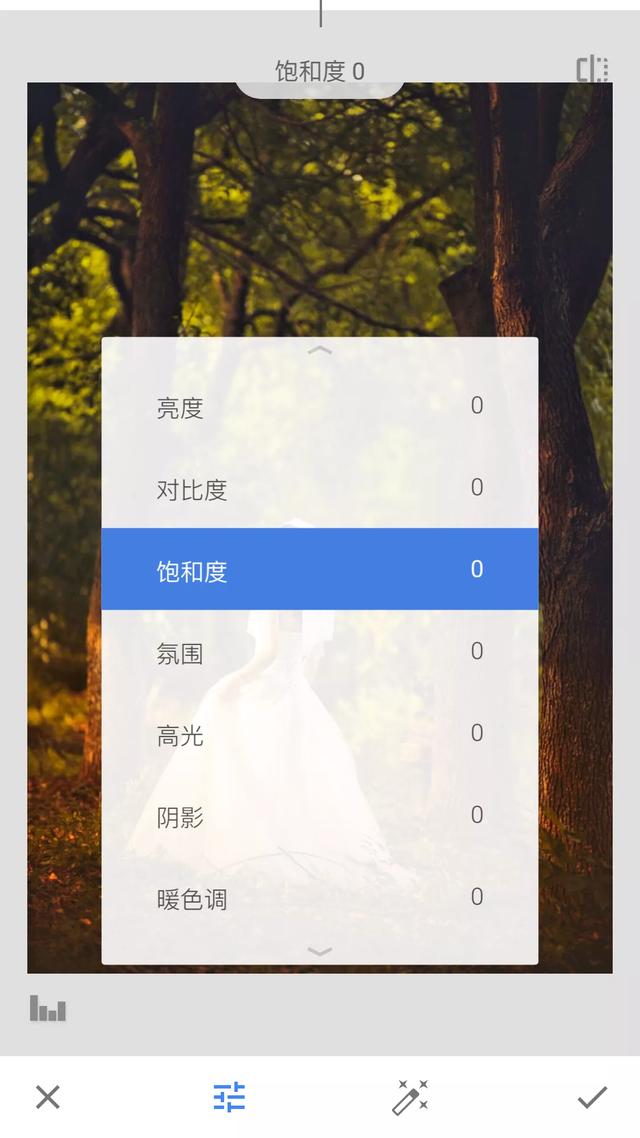Choose the 阴影 adjustment option
Image resolution: width=640 pixels, height=1138 pixels.
click(x=319, y=817)
